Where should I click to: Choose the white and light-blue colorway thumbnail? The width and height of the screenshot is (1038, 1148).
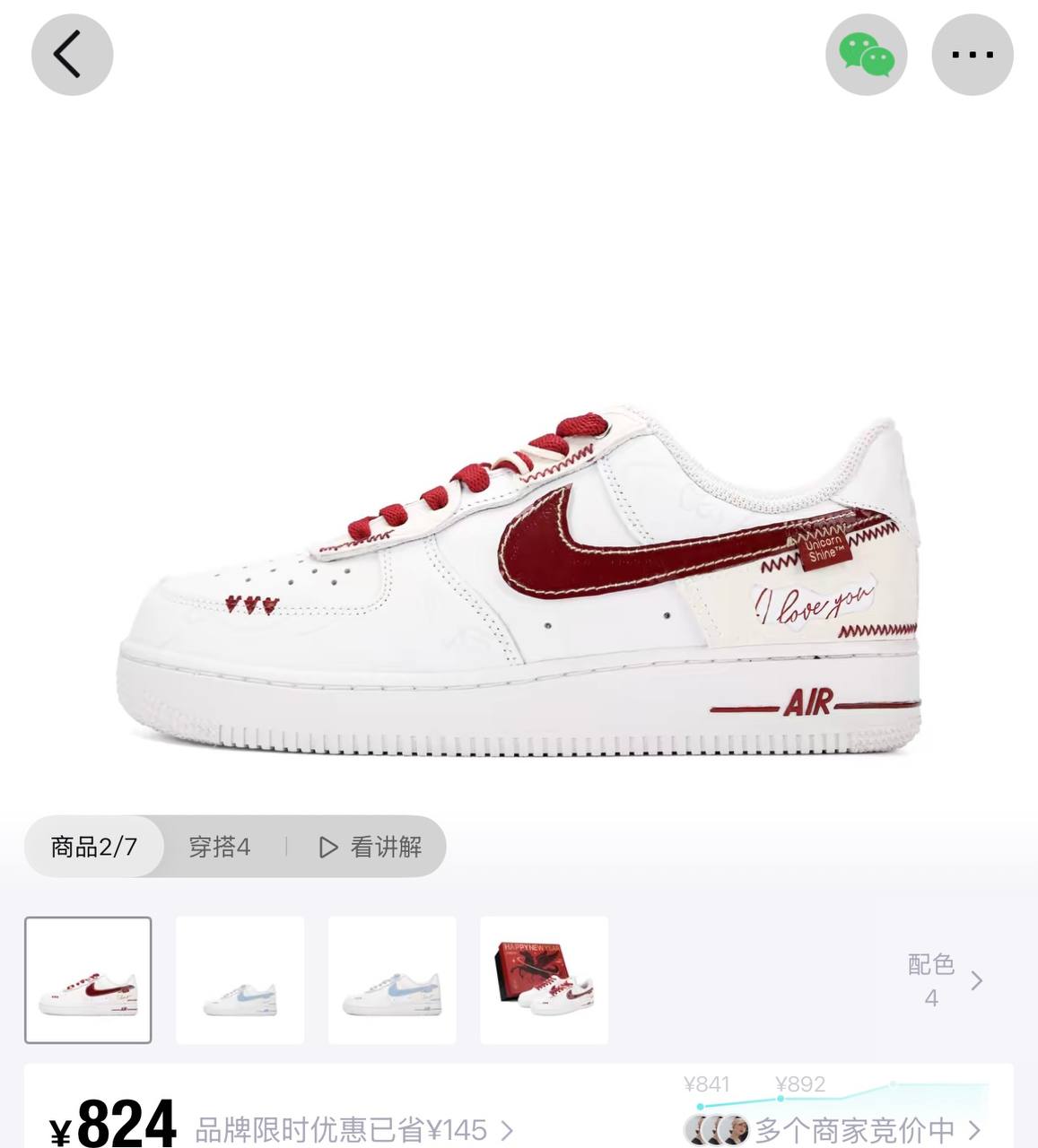[240, 980]
